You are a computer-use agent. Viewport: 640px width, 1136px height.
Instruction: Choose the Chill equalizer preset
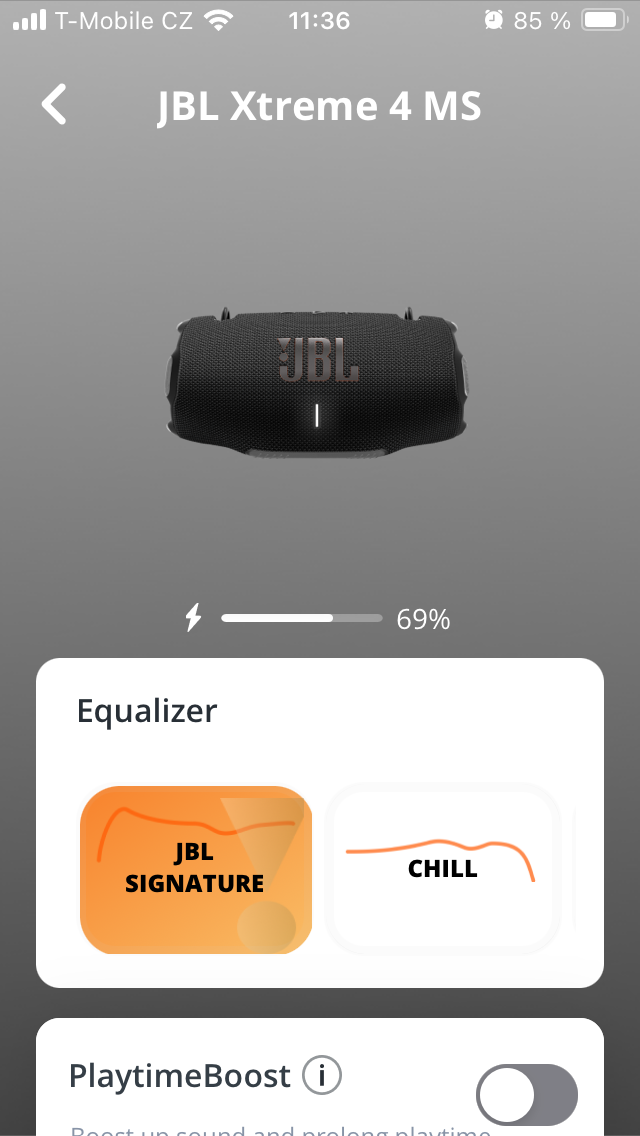[442, 870]
